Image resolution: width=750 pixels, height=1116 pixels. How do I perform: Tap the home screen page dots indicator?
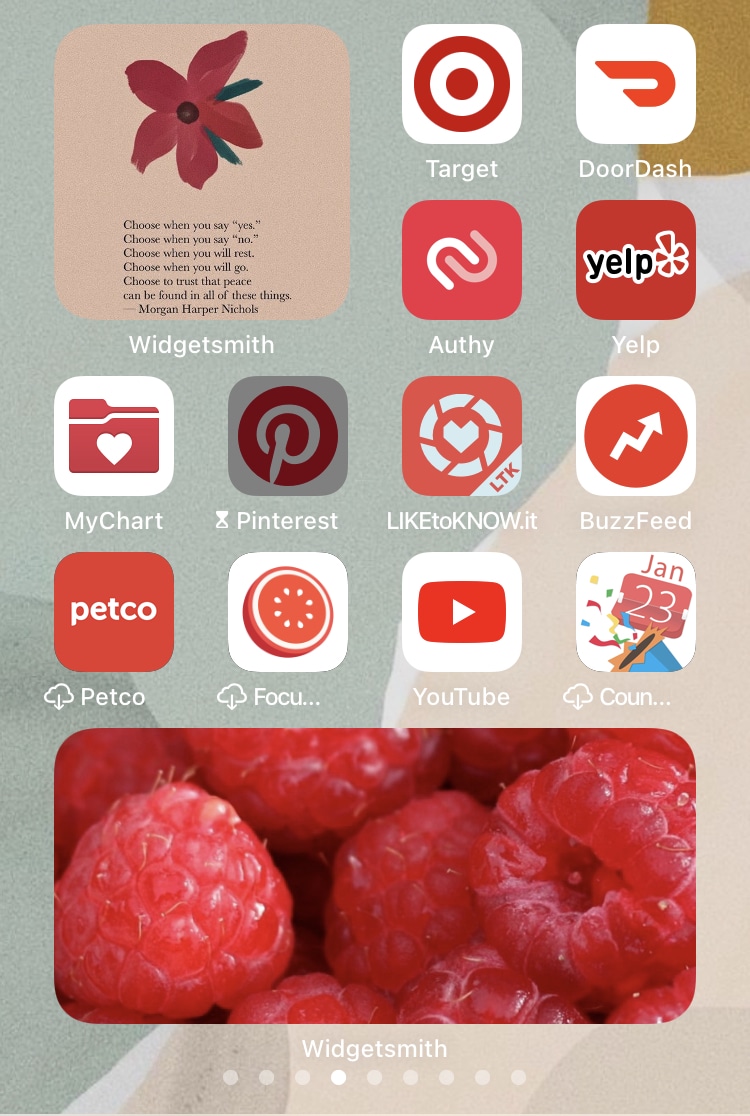[x=375, y=1077]
